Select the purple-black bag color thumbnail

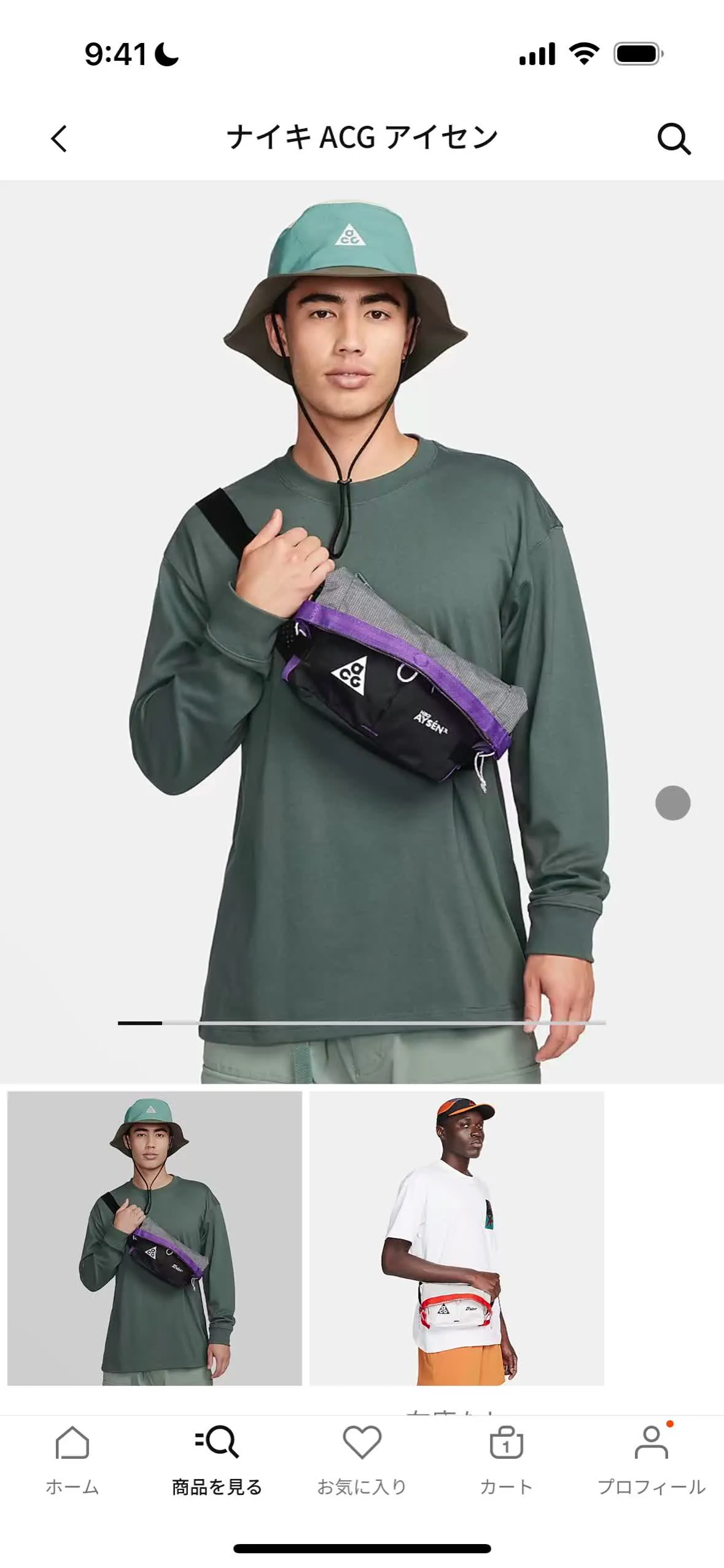[155, 1237]
